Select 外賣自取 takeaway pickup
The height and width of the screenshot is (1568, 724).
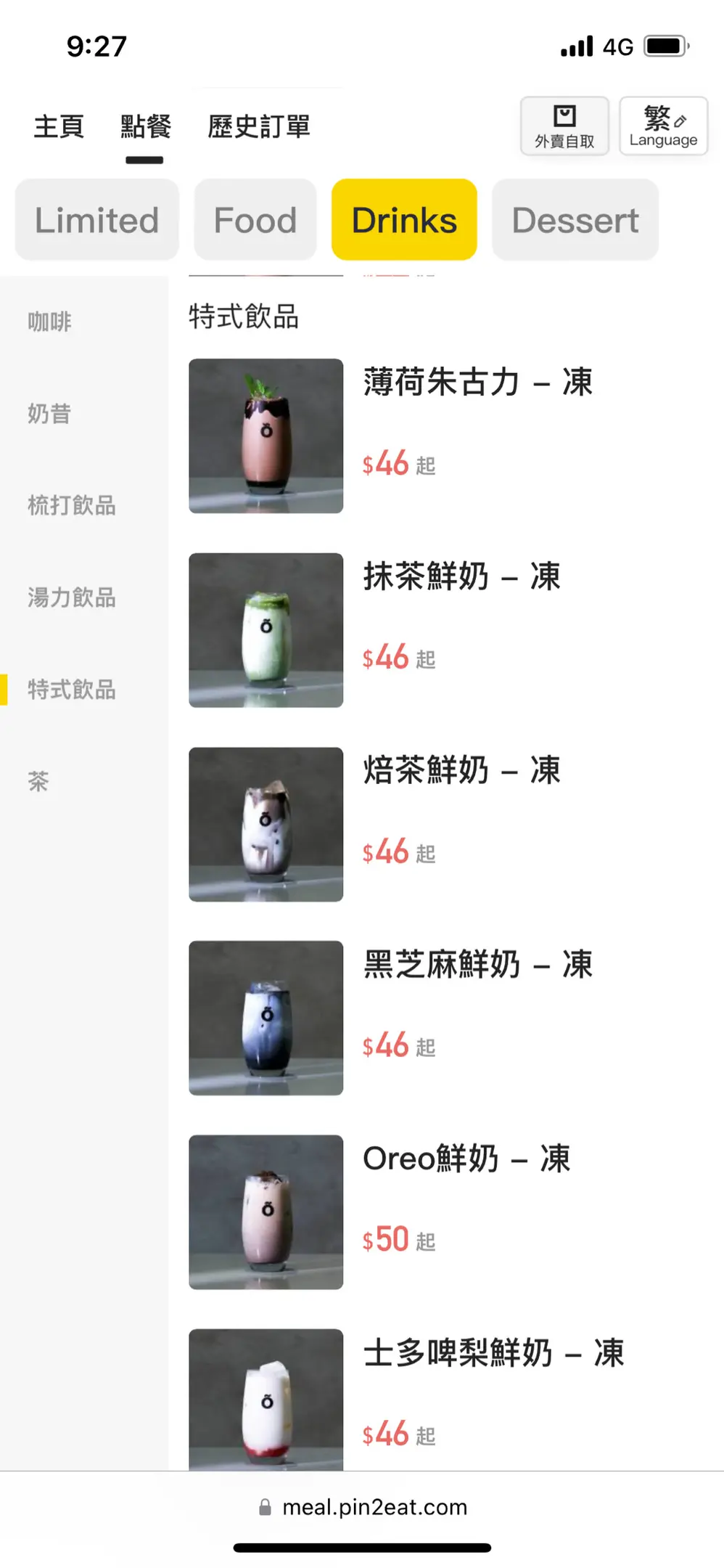[564, 126]
